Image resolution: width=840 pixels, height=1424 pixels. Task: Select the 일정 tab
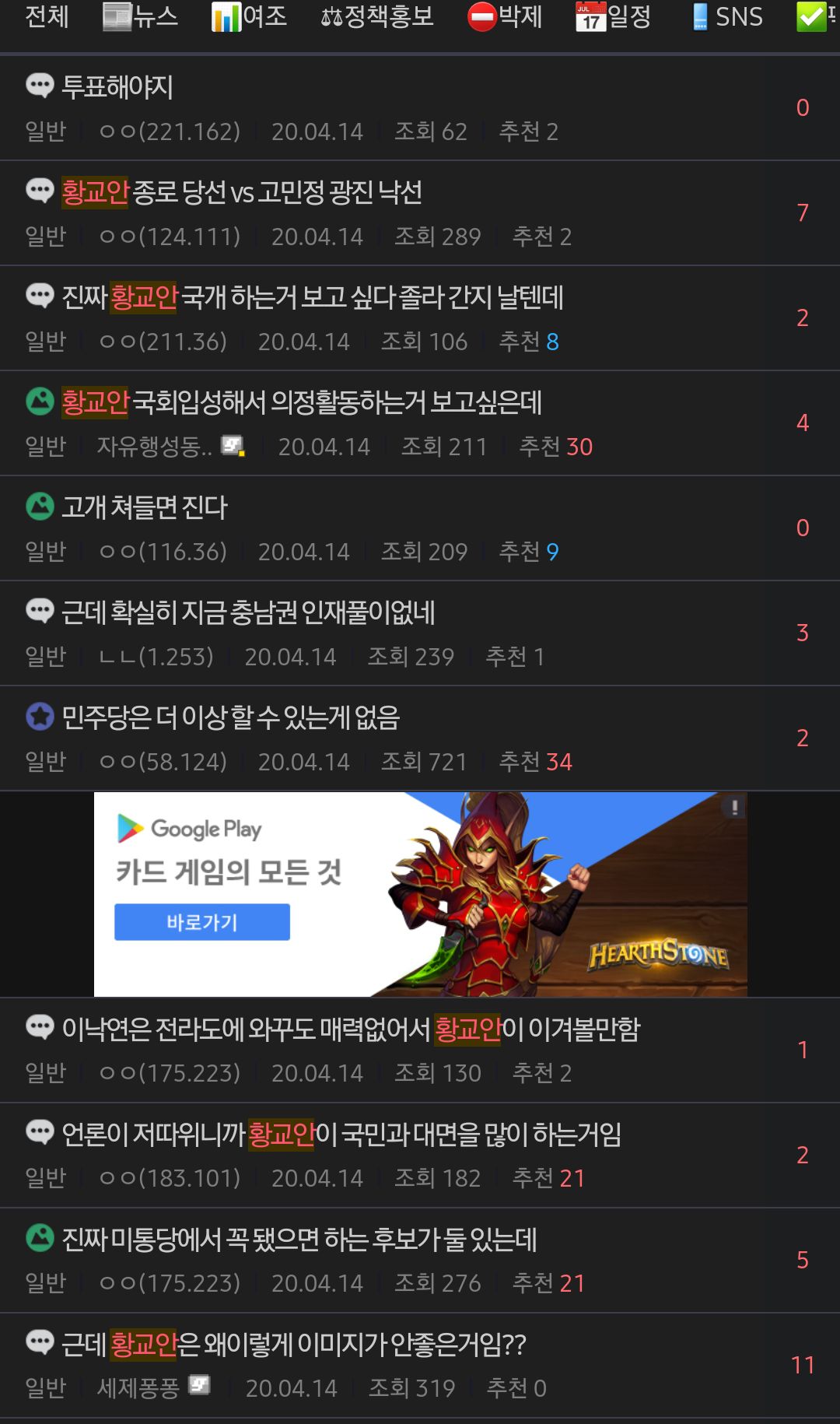(614, 16)
